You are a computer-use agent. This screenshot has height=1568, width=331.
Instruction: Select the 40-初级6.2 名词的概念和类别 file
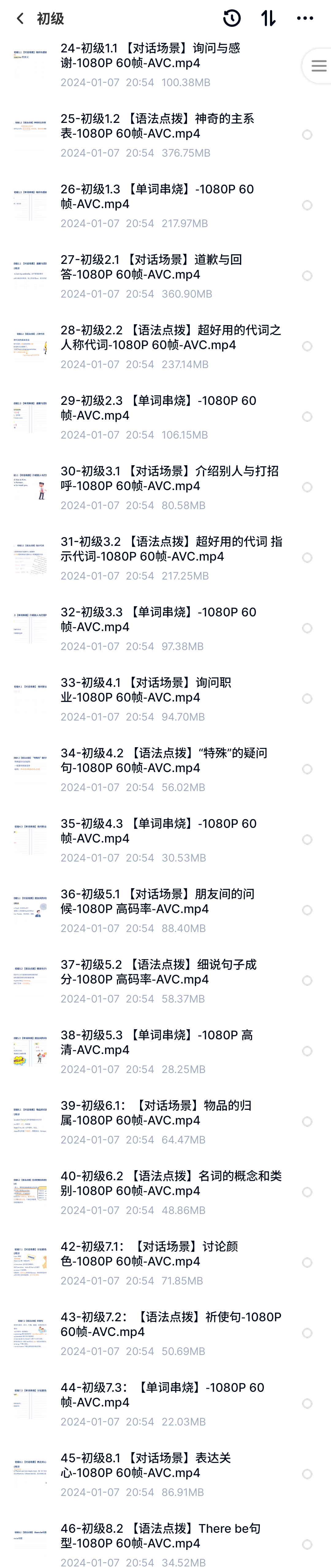tap(307, 1192)
